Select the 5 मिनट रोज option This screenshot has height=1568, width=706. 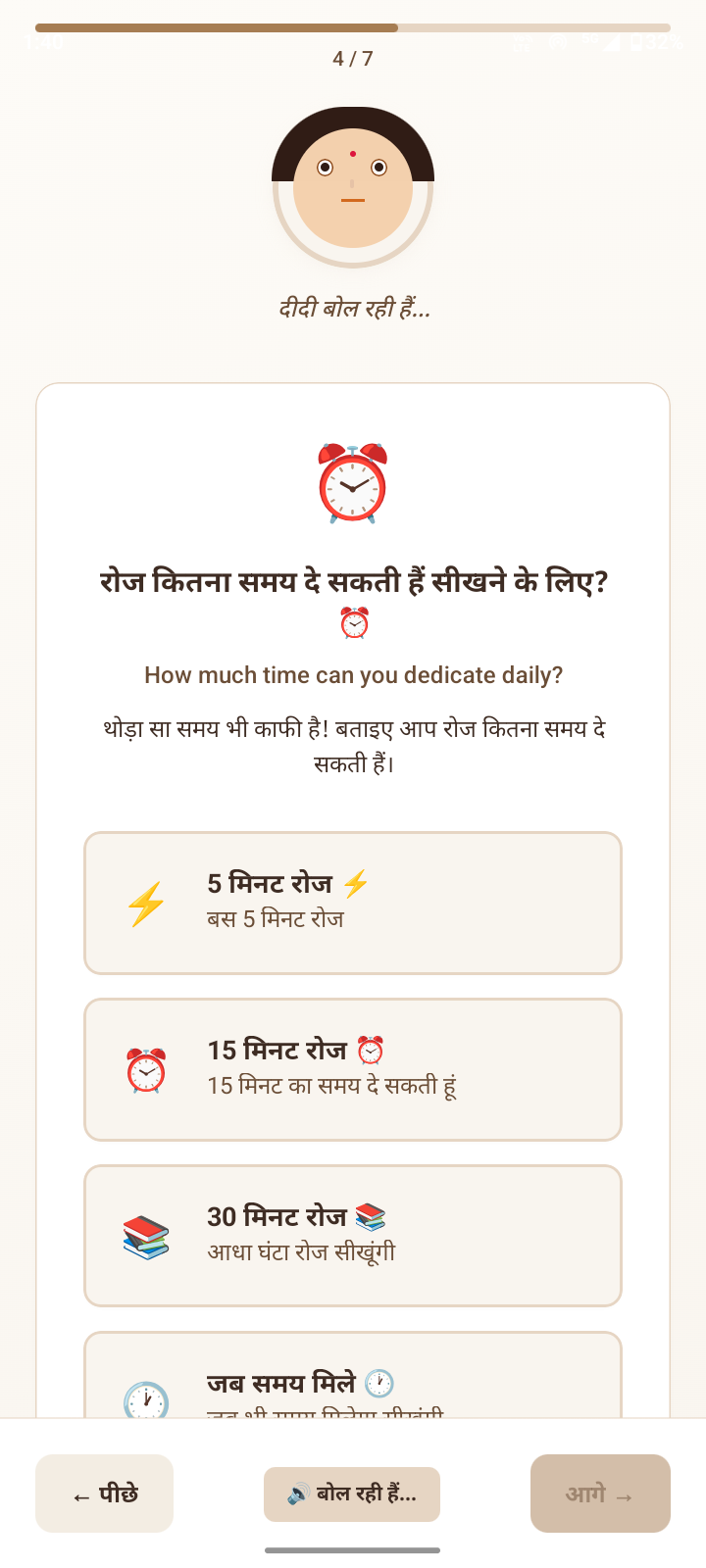[x=353, y=903]
